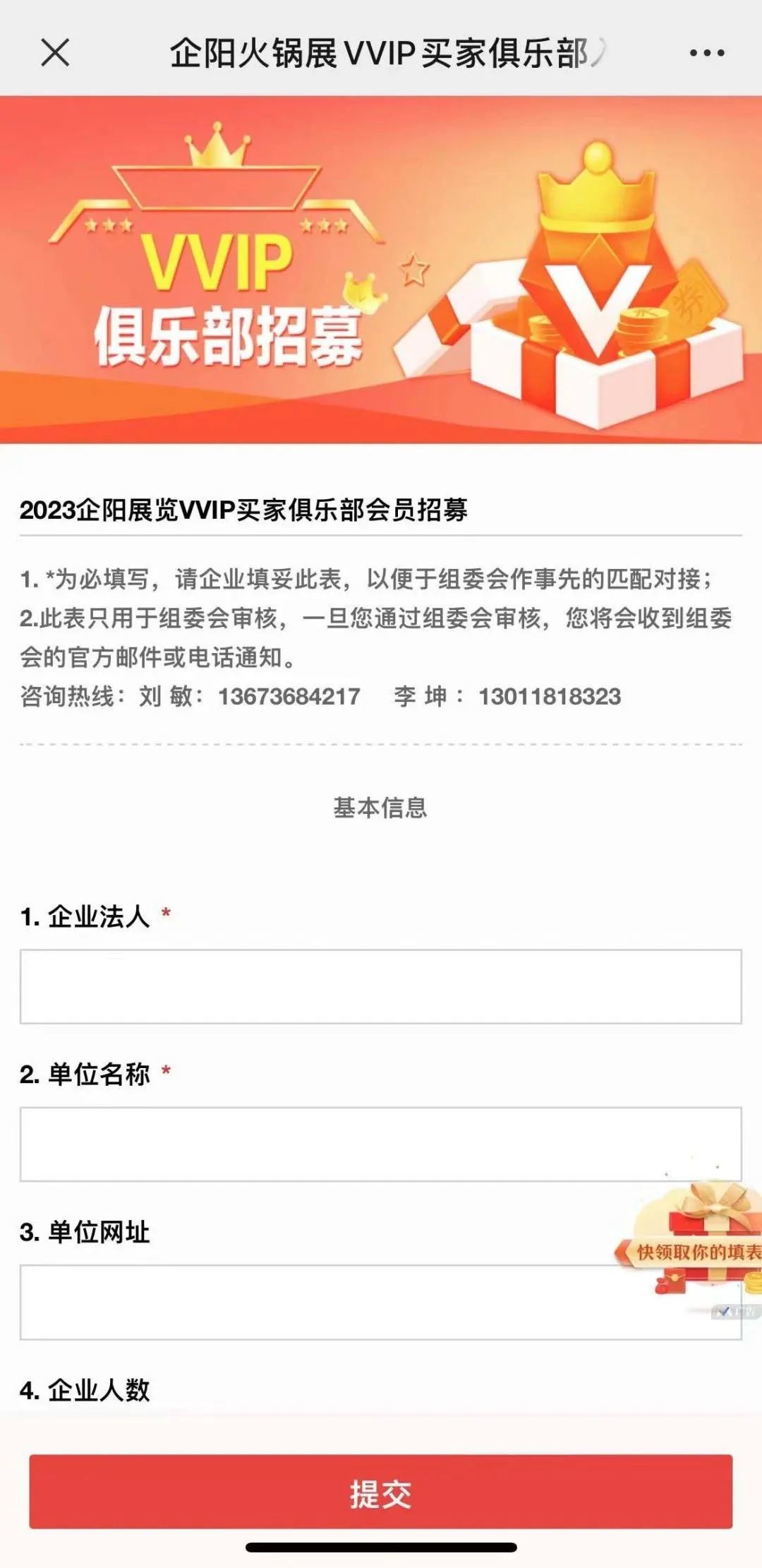Close the page with the X icon
The image size is (762, 1568).
pos(55,53)
